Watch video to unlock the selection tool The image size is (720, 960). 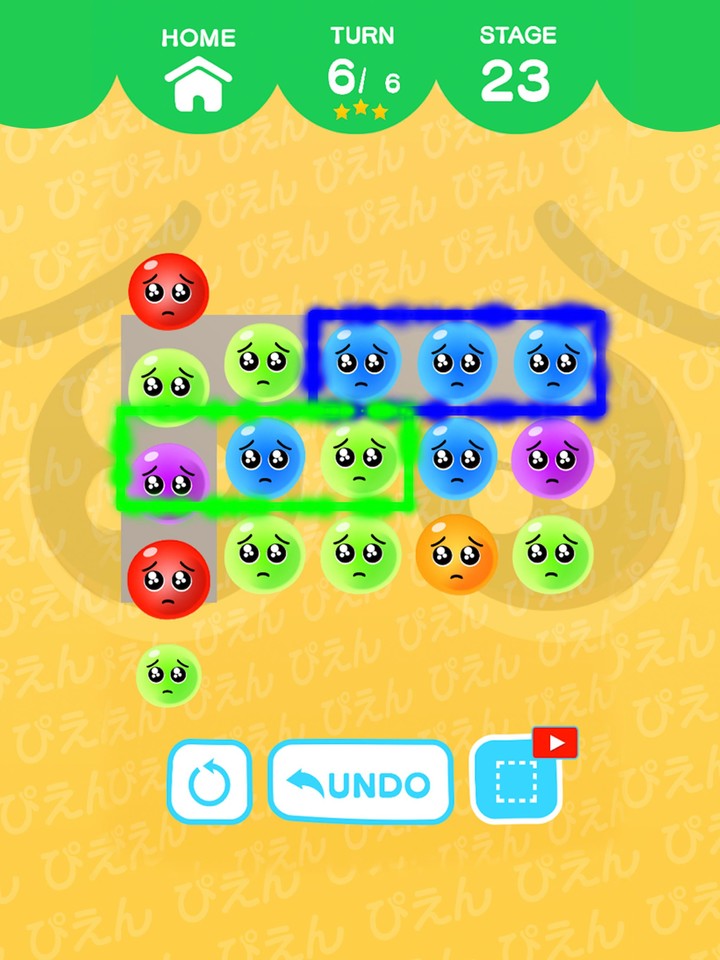tap(518, 779)
